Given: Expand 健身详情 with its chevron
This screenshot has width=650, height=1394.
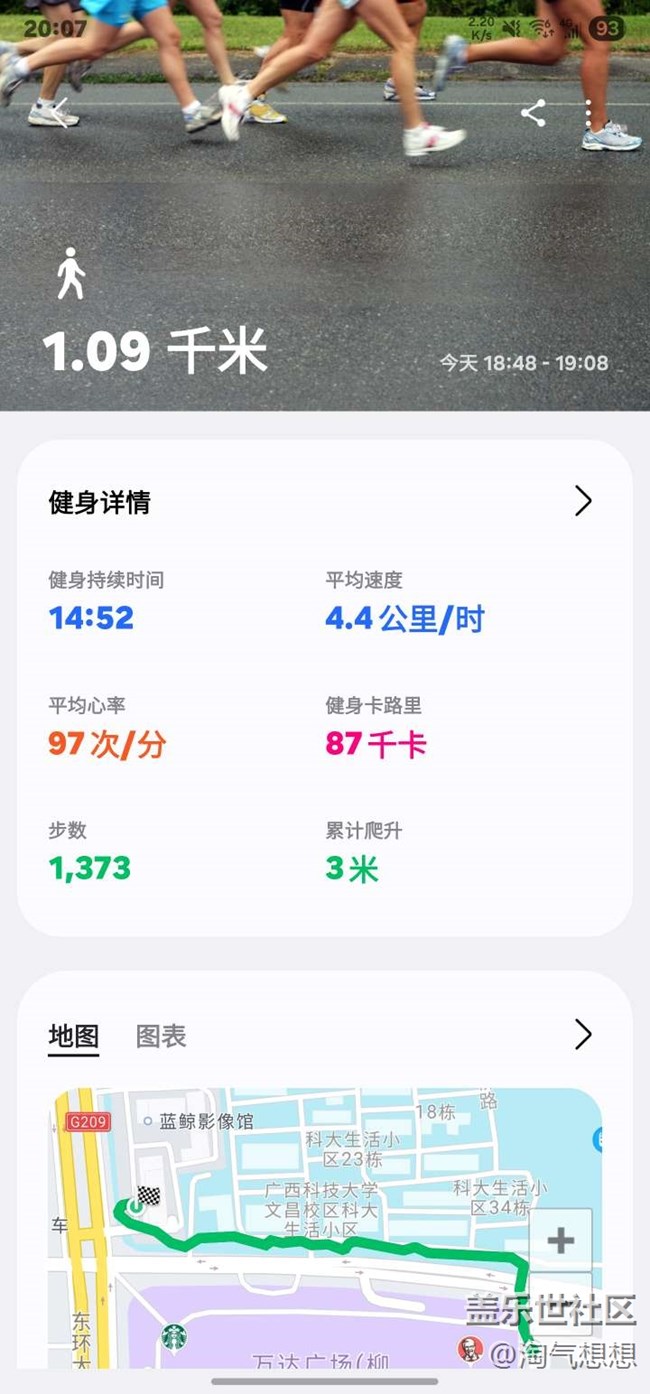Looking at the screenshot, I should pyautogui.click(x=583, y=501).
